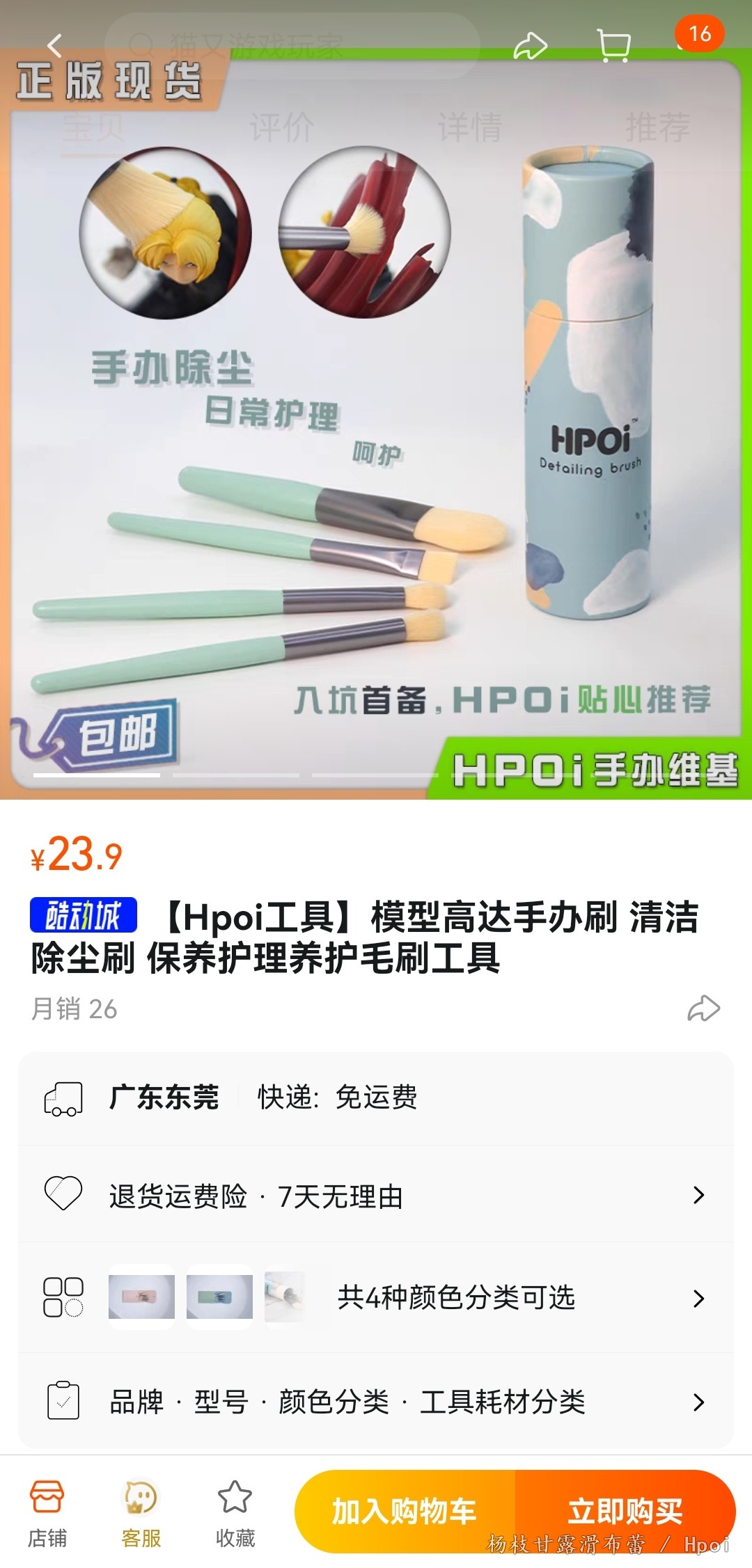Go back using the top-left arrow
Viewport: 752px width, 1568px height.
[x=54, y=46]
